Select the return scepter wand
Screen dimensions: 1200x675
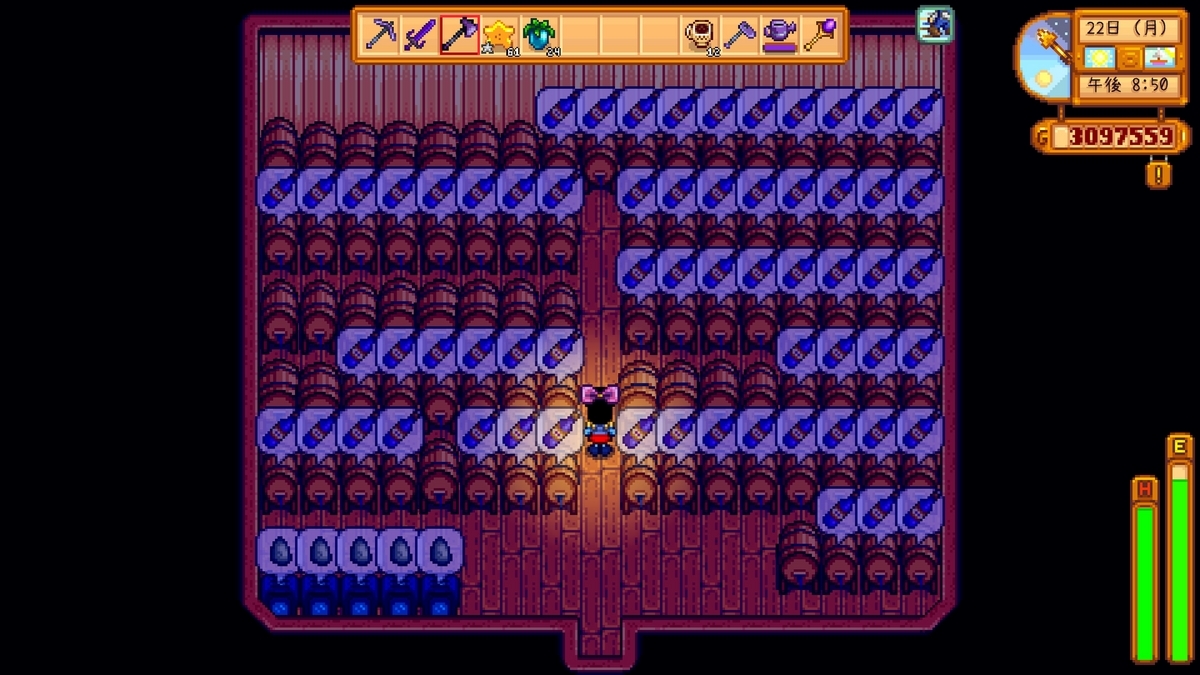(819, 36)
